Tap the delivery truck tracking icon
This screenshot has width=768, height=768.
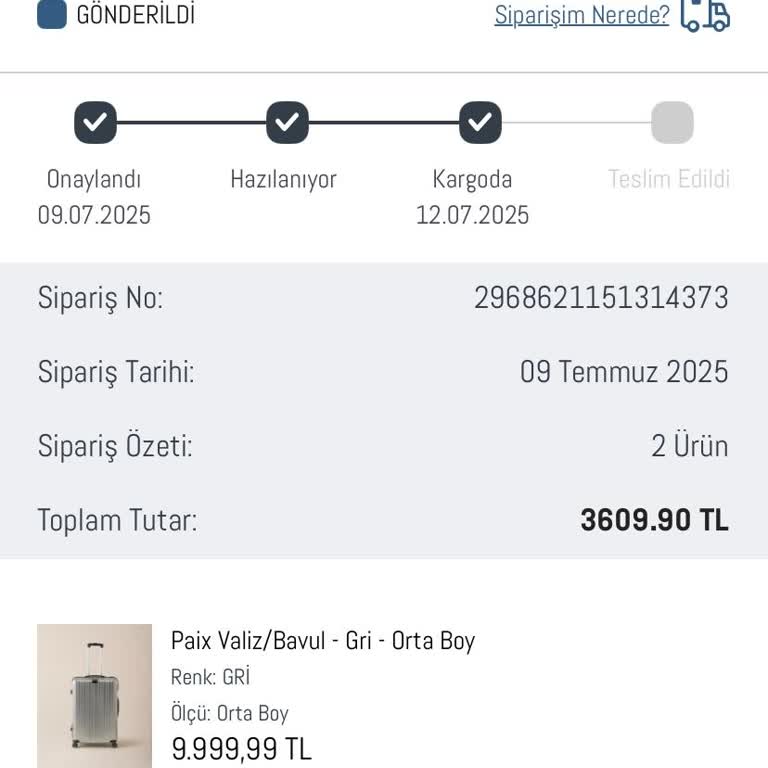705,16
